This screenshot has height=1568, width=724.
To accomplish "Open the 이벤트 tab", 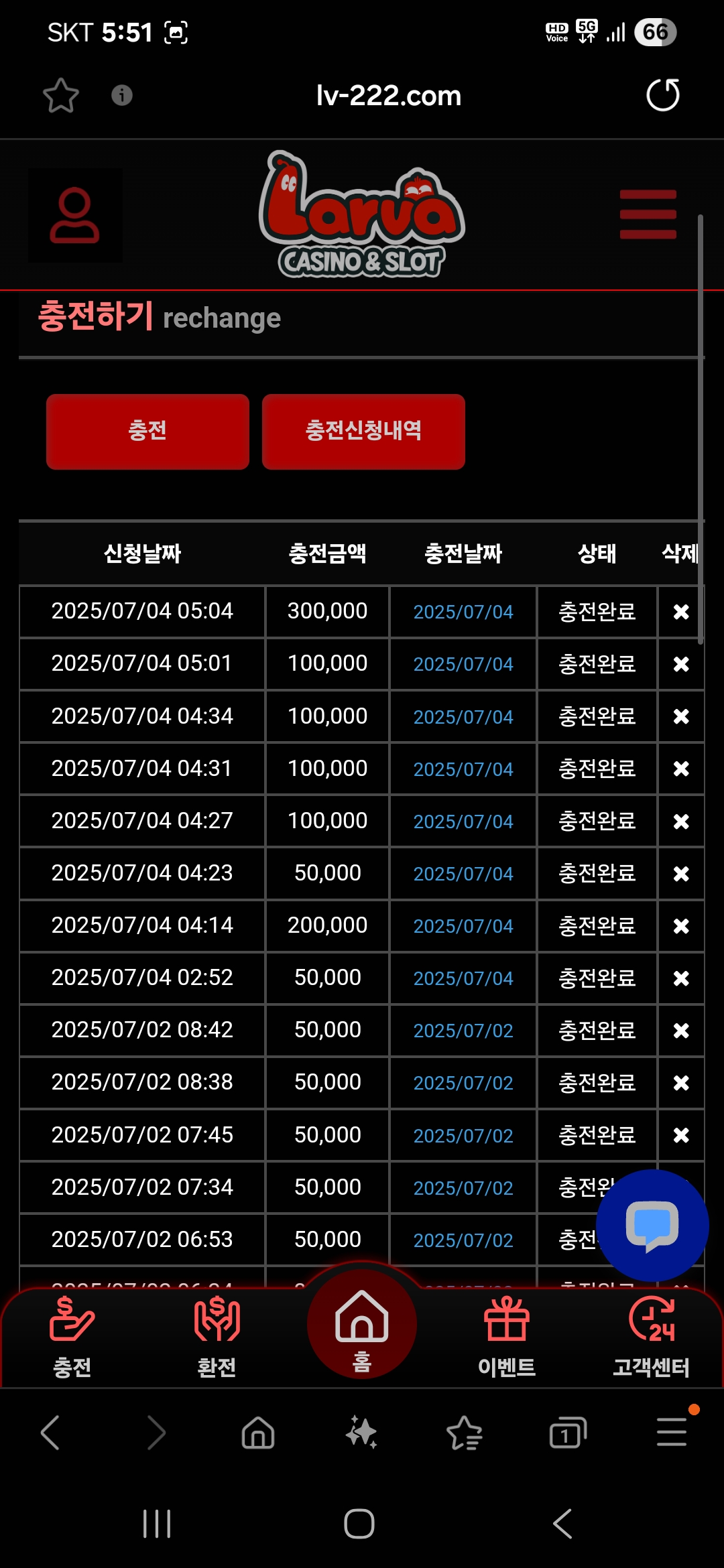I will click(x=507, y=1337).
